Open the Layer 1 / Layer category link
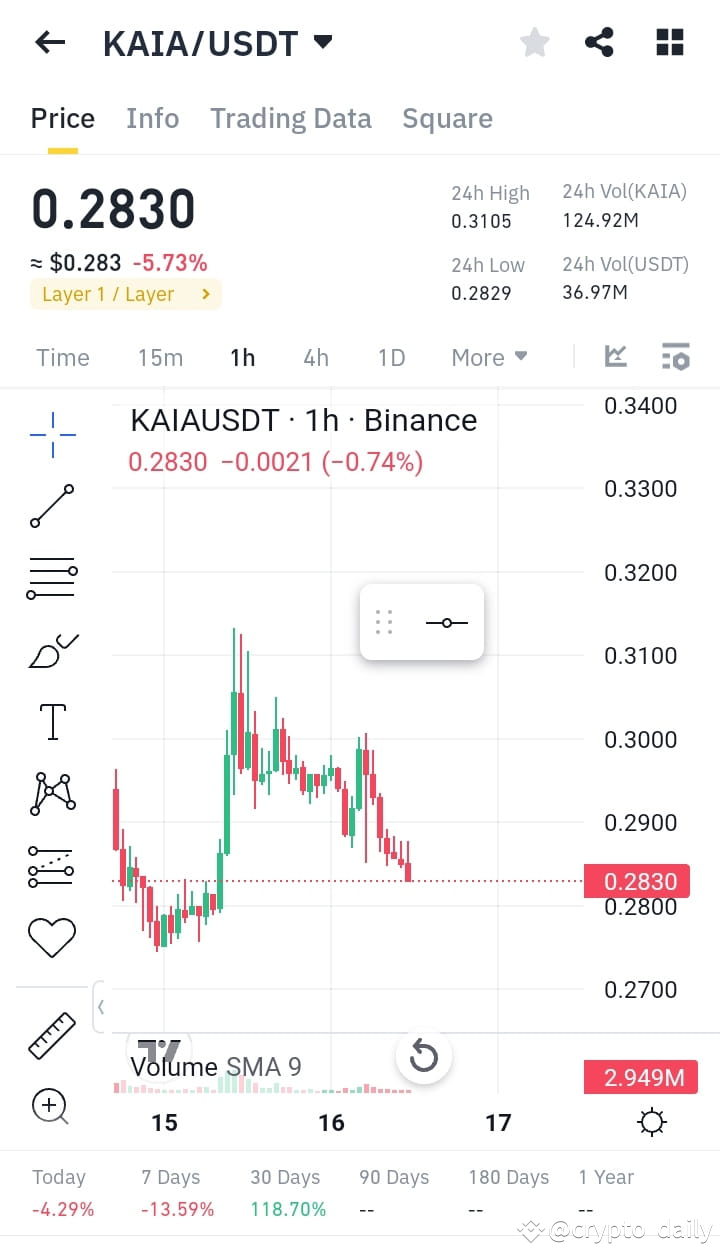Screen dimensions: 720x1252 tap(125, 295)
